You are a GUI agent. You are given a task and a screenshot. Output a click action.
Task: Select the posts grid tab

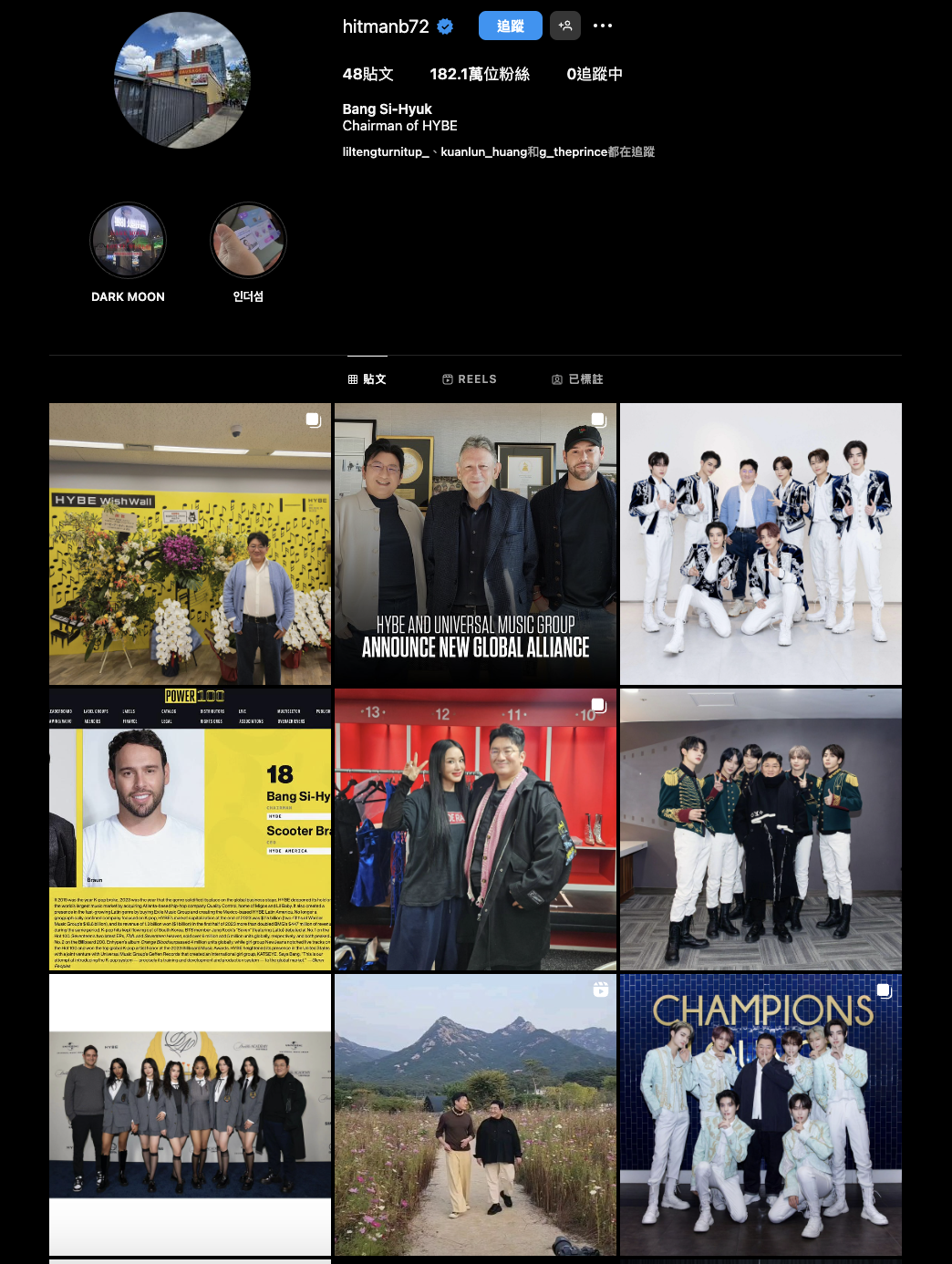pos(367,379)
